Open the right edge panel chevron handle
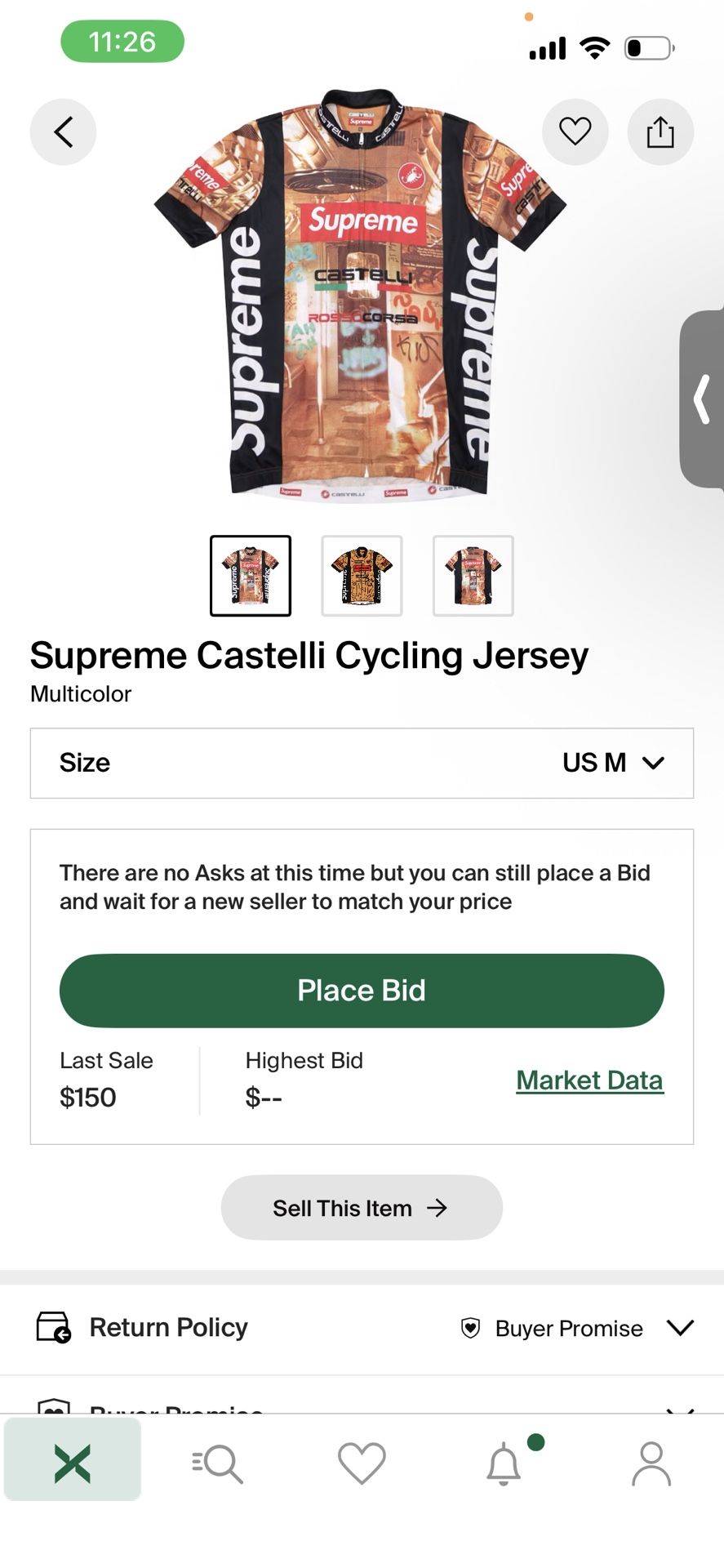This screenshot has width=724, height=1568. (x=702, y=399)
